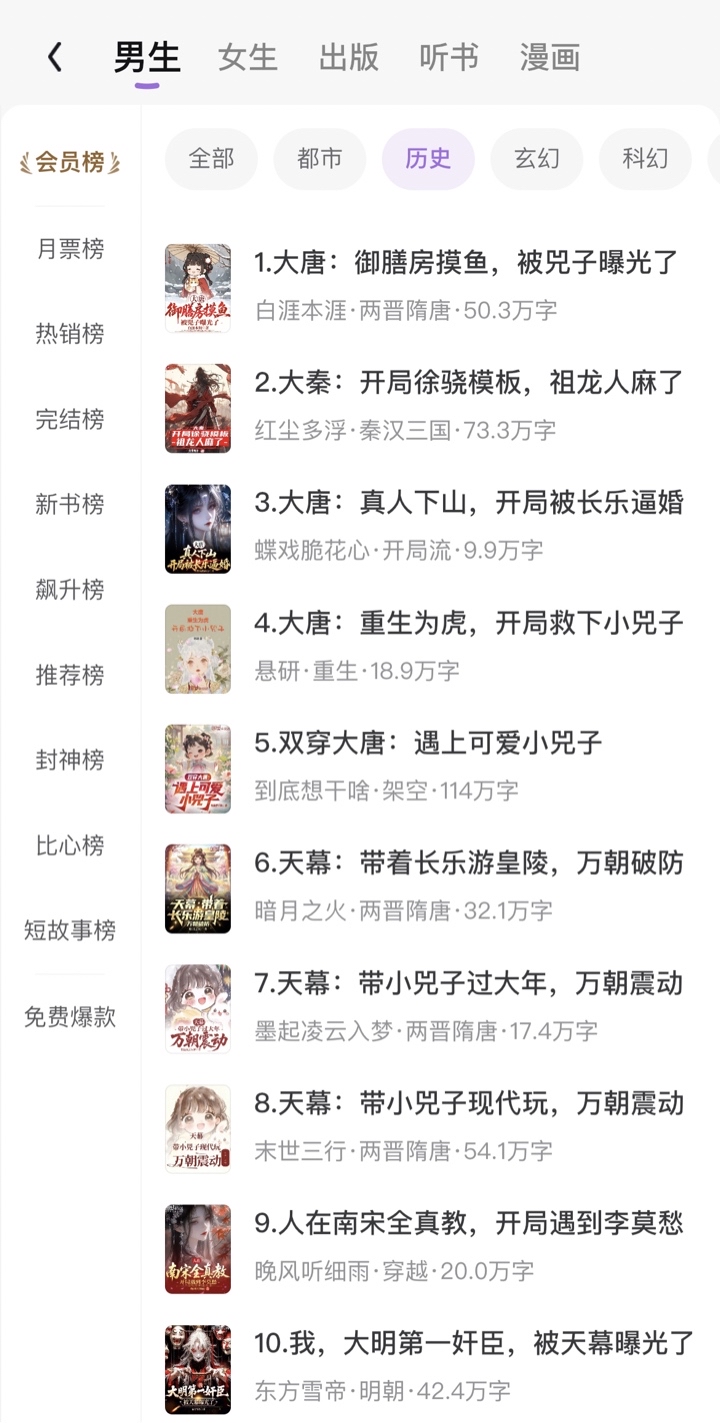Select the 全部 category chip
This screenshot has height=1423, width=720.
[x=211, y=159]
